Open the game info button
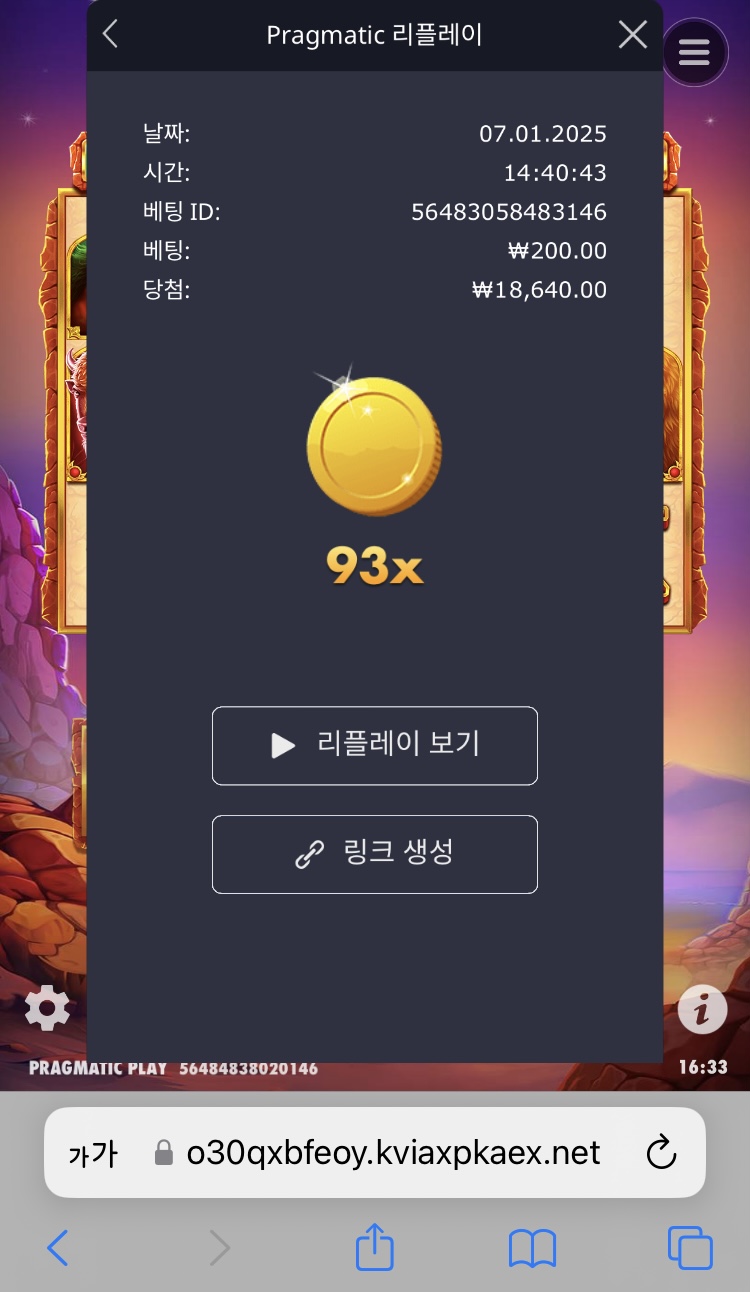 702,1010
